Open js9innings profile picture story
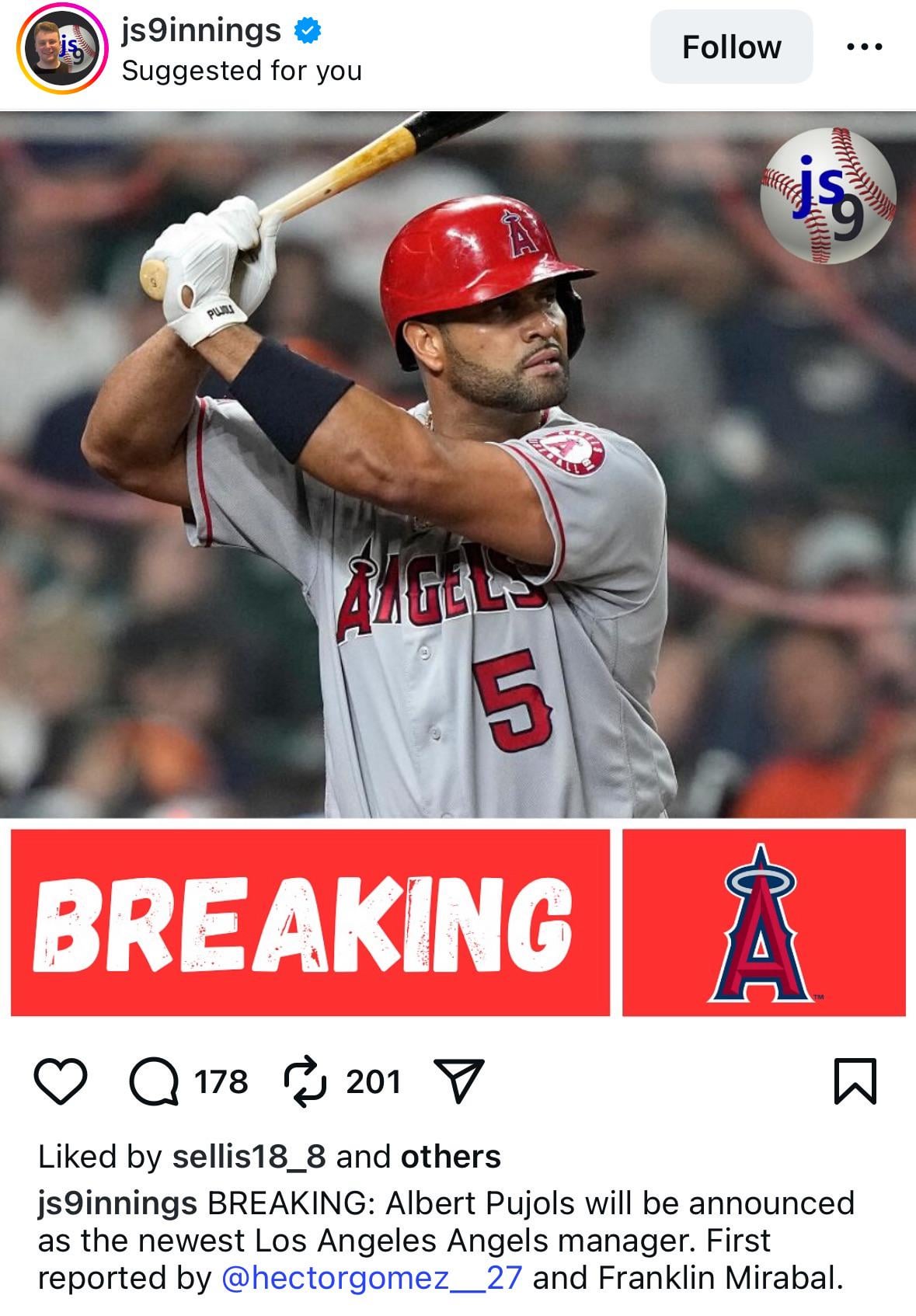 click(x=62, y=48)
